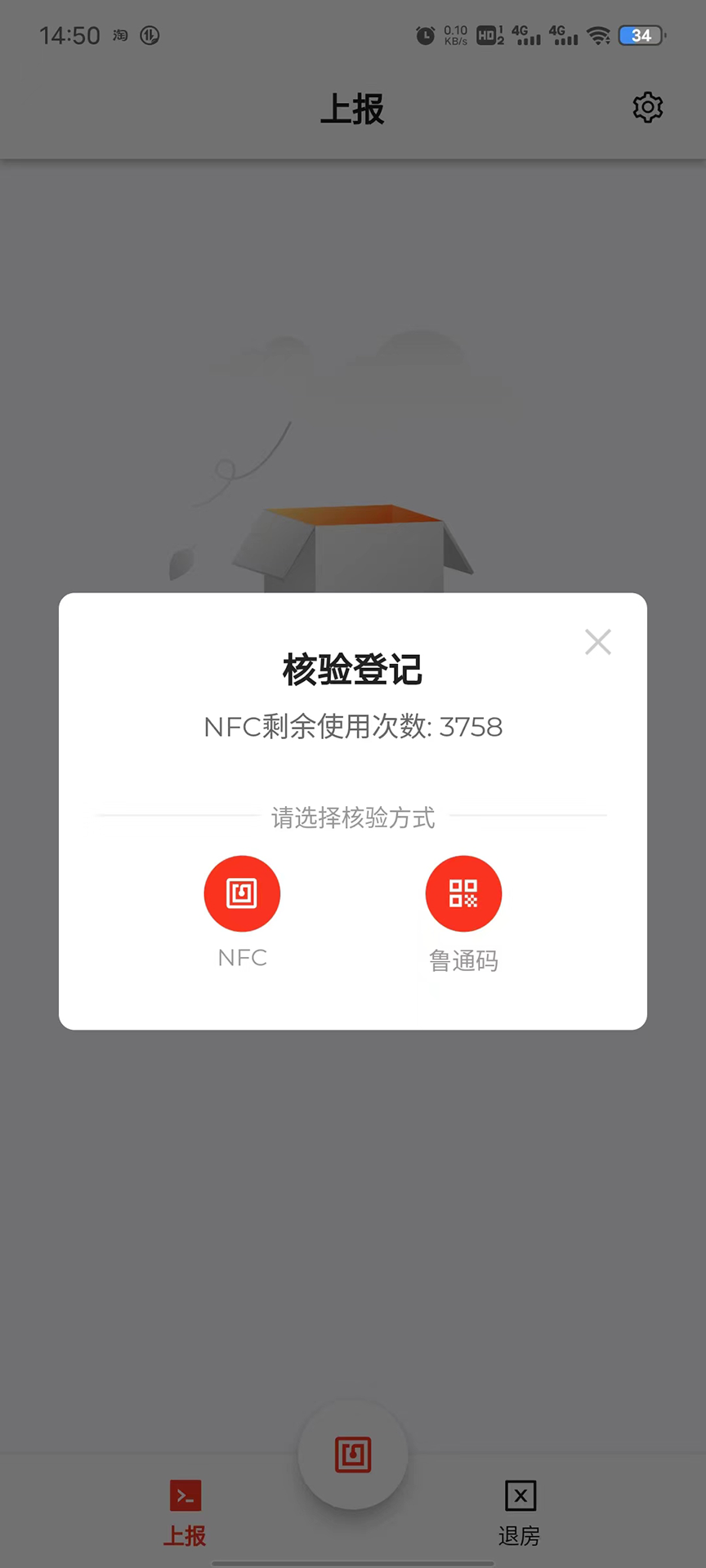Tap the battery indicator showing 34

[641, 35]
